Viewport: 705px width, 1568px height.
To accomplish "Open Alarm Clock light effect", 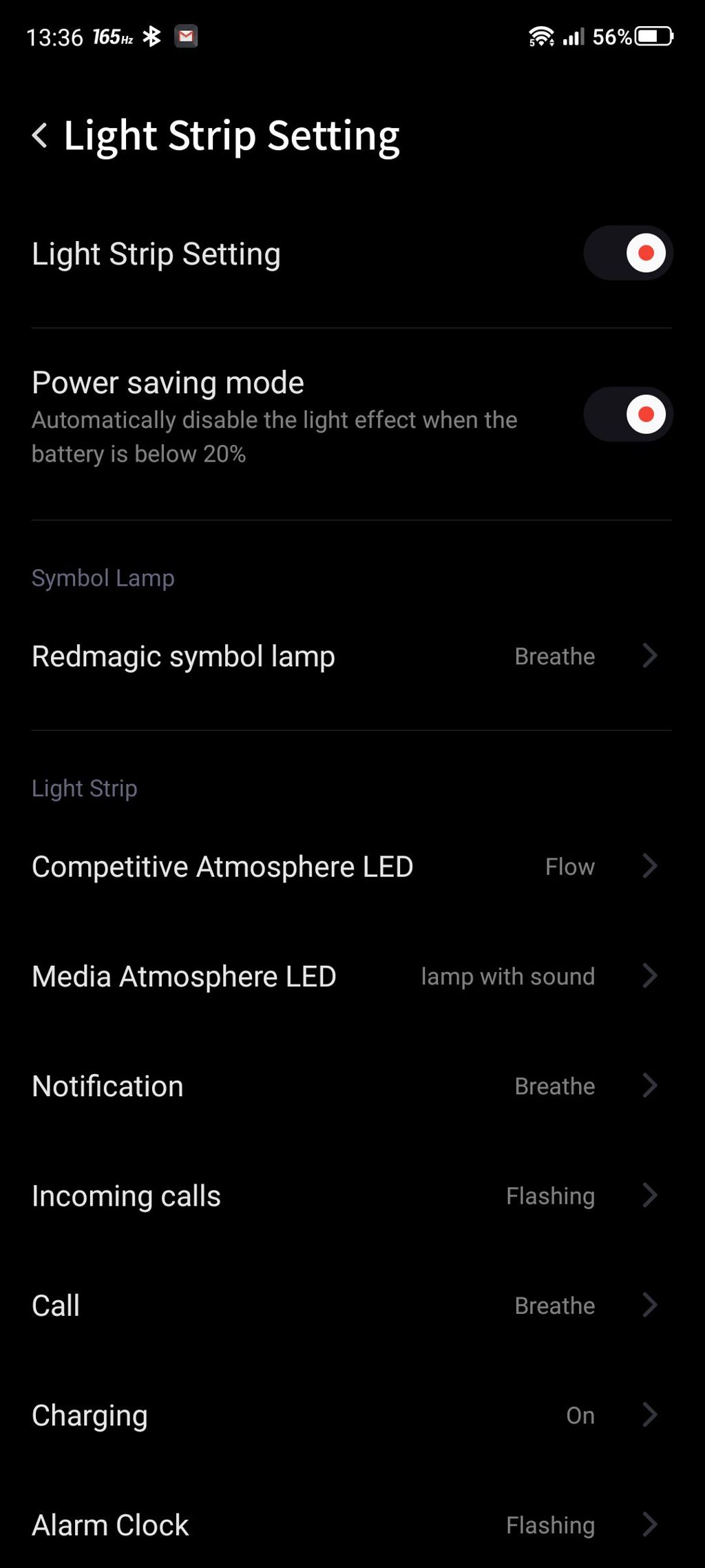I will click(x=352, y=1525).
